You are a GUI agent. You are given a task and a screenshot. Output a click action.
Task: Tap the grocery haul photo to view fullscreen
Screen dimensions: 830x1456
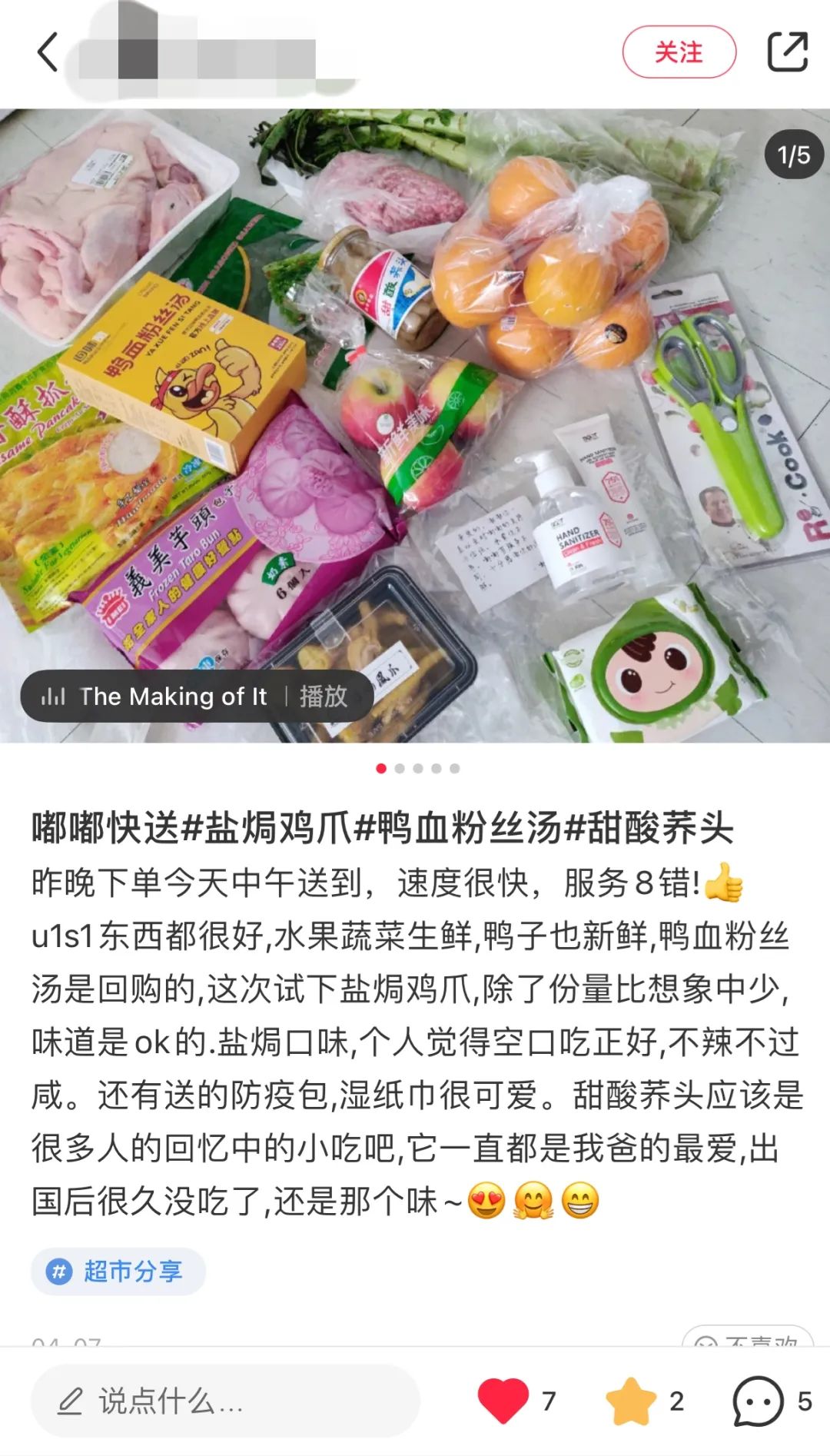coord(415,423)
